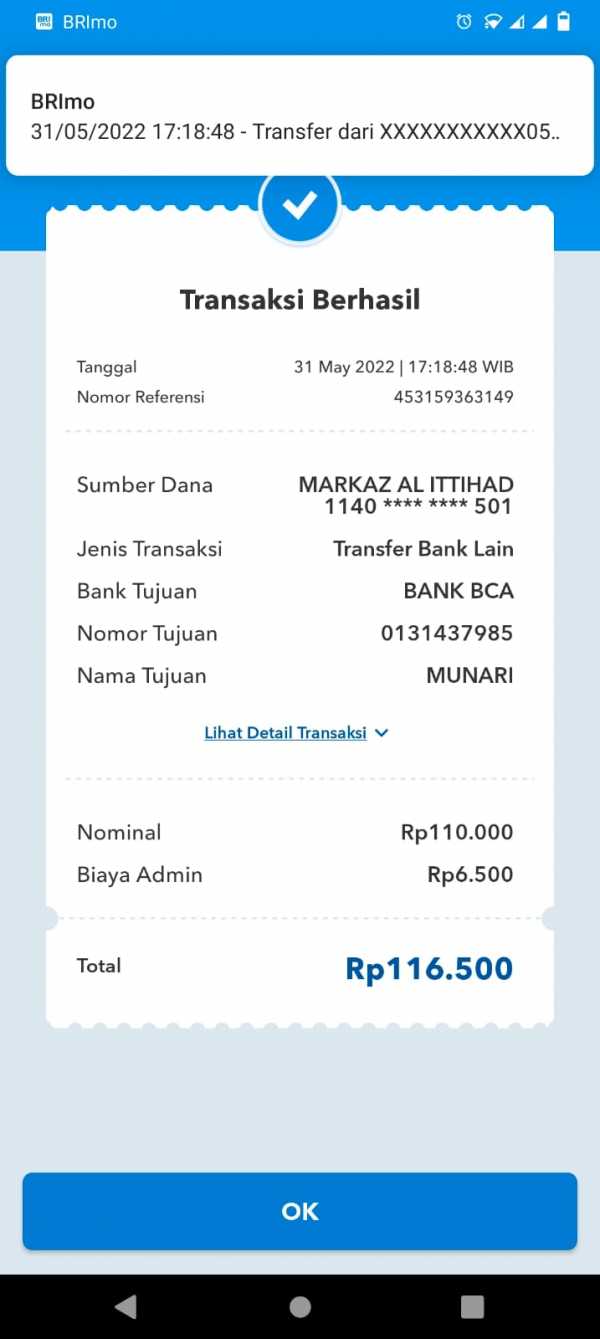600x1339 pixels.
Task: Open the BRImo transfer notification banner
Action: coord(300,116)
